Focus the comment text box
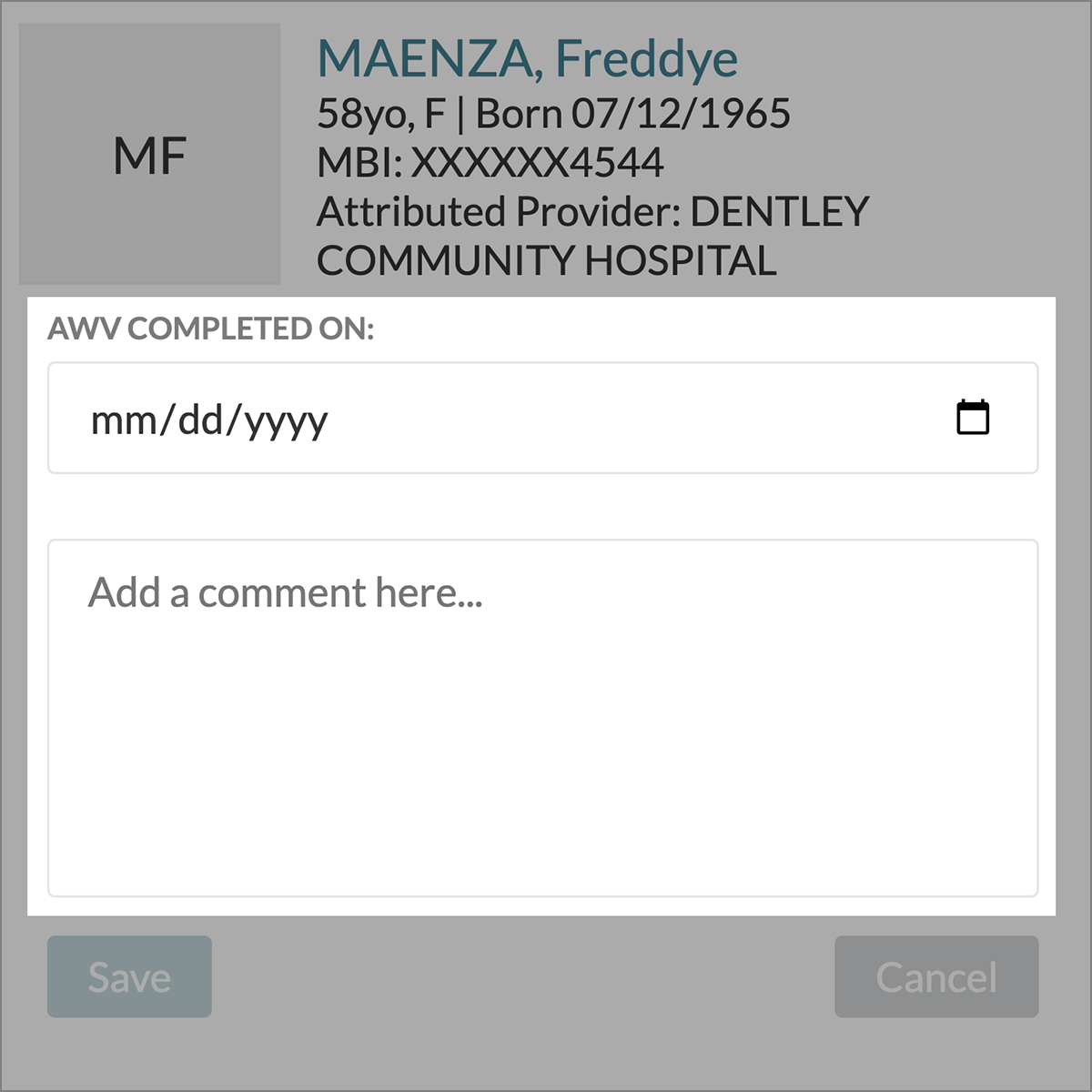The image size is (1092, 1092). coord(542,719)
